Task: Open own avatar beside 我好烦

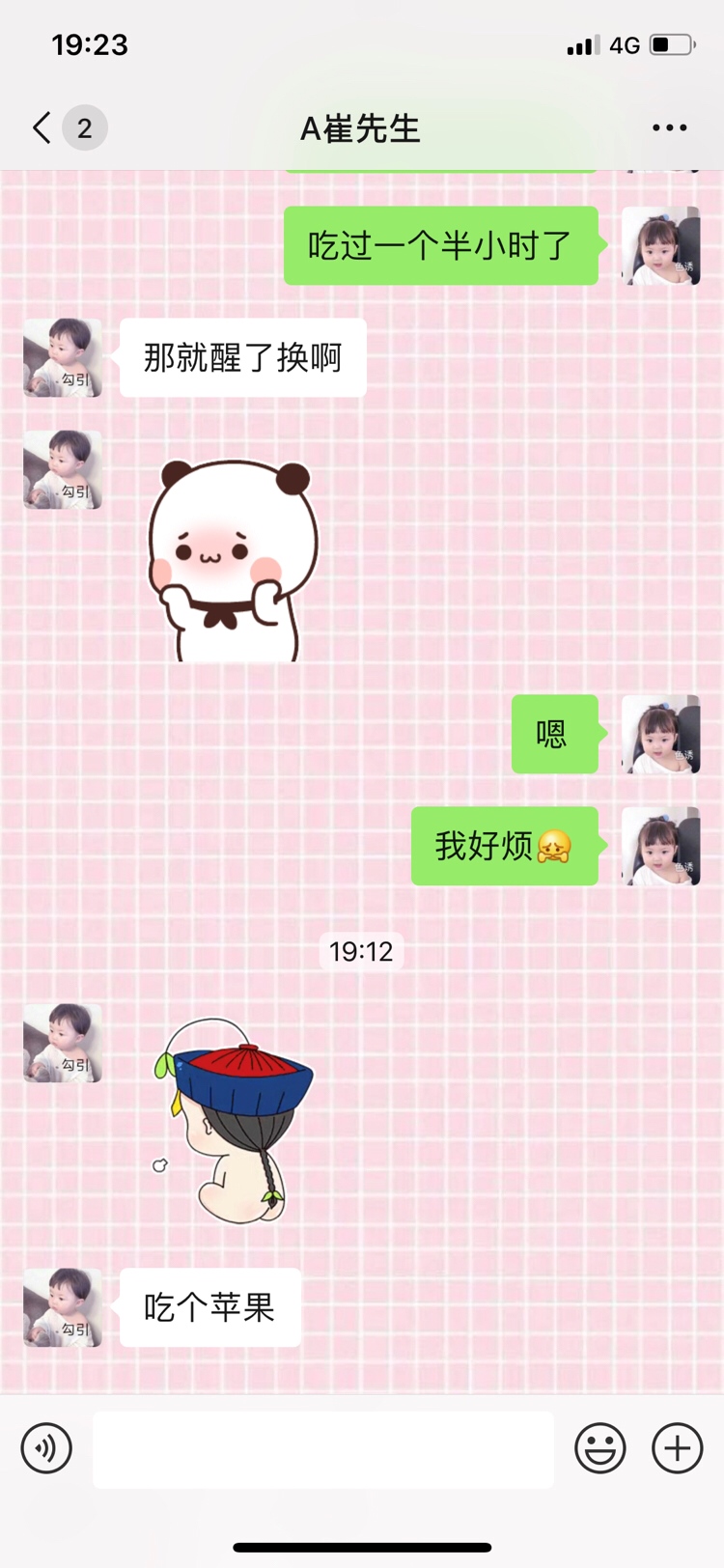Action: 660,847
